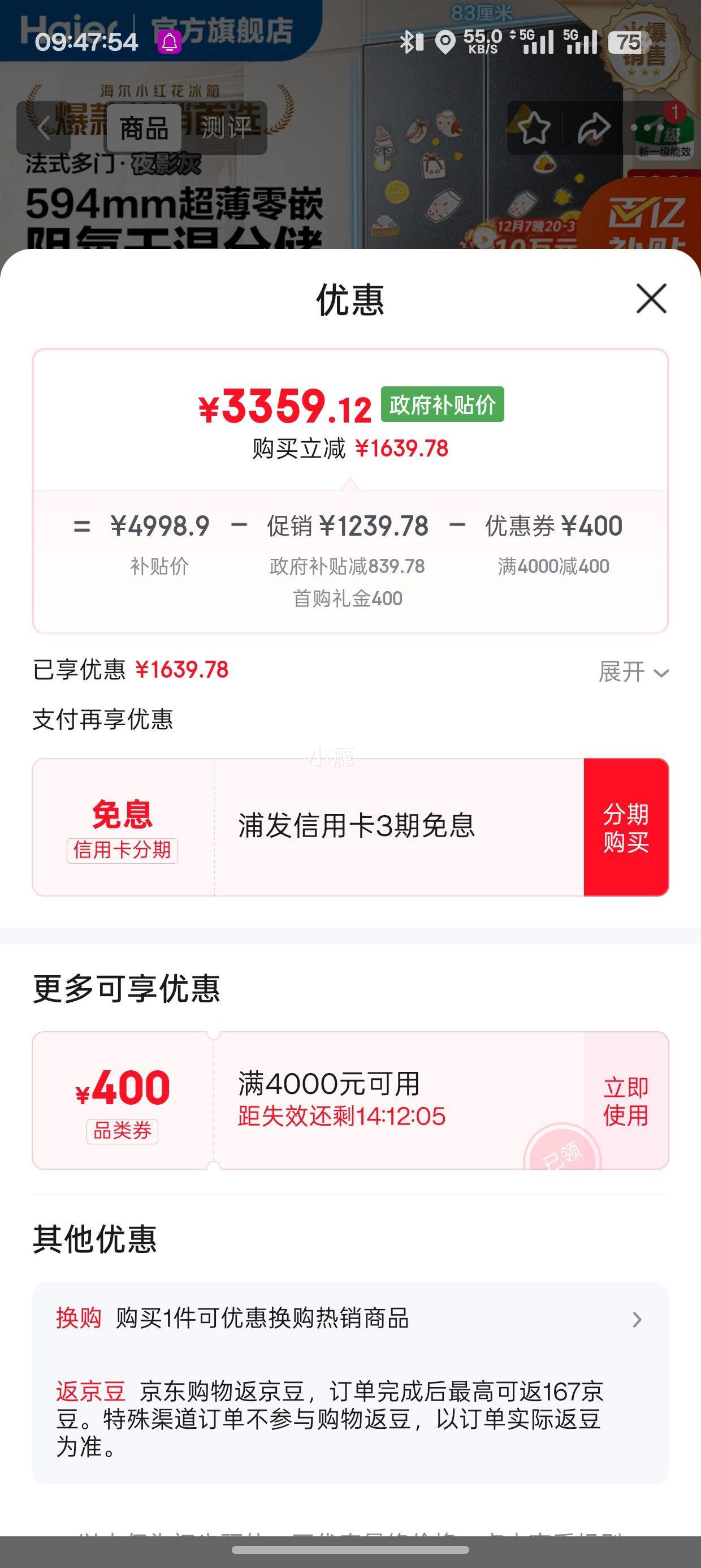
Task: Tap the battery indicator showing 75
Action: 630,43
